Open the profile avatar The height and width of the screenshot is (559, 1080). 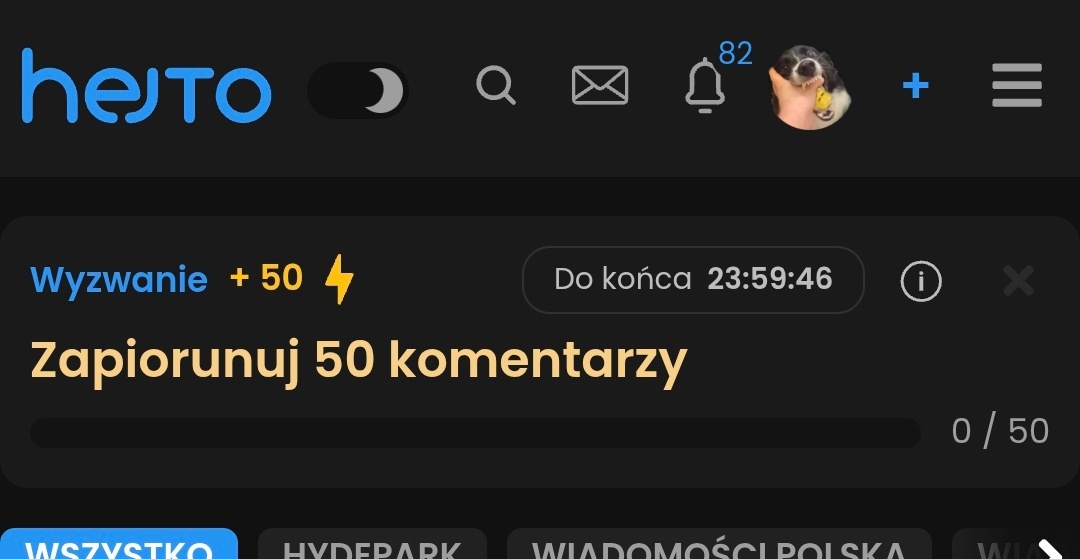point(809,87)
